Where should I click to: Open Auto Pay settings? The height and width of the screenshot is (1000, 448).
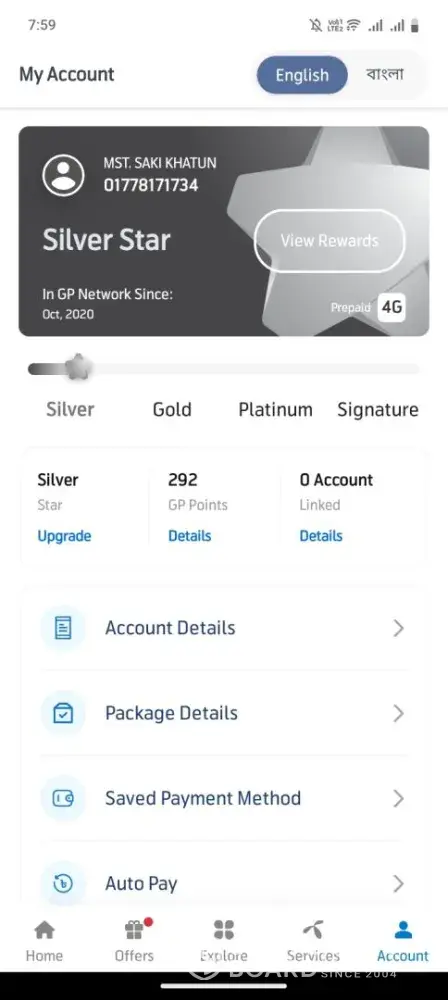tap(224, 883)
